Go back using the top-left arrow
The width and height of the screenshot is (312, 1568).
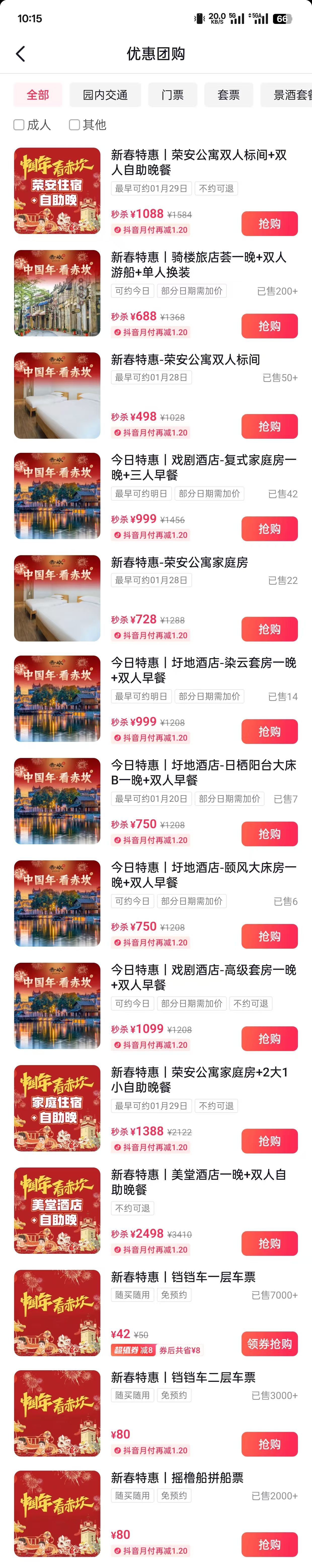pos(20,54)
